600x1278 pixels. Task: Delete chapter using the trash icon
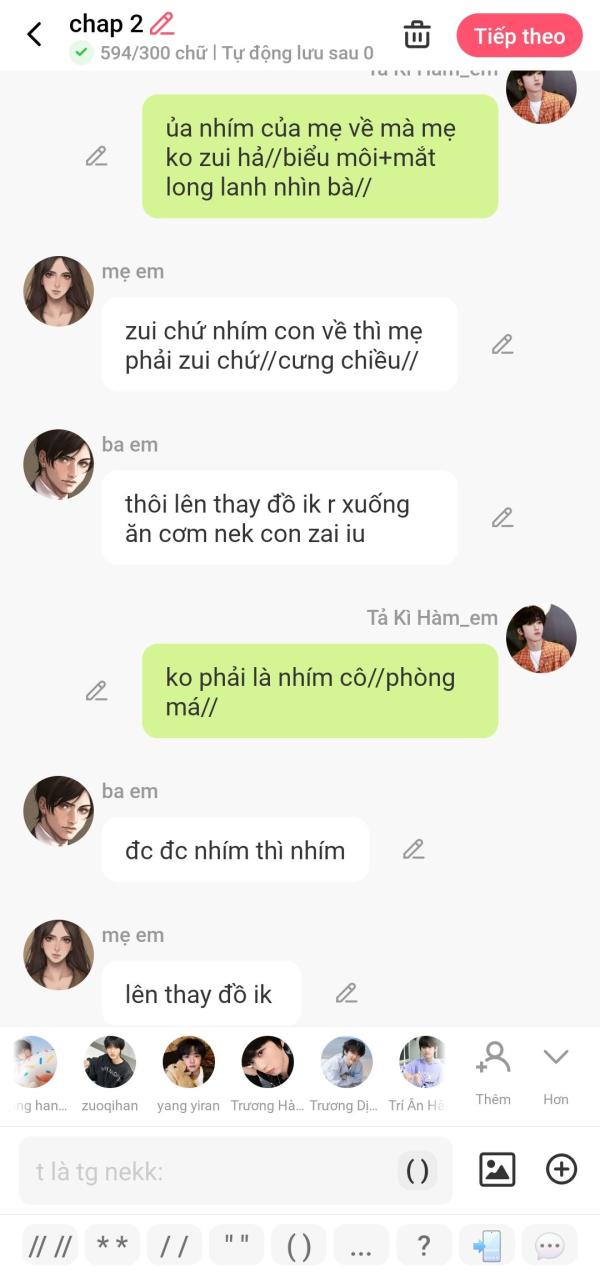tap(417, 35)
